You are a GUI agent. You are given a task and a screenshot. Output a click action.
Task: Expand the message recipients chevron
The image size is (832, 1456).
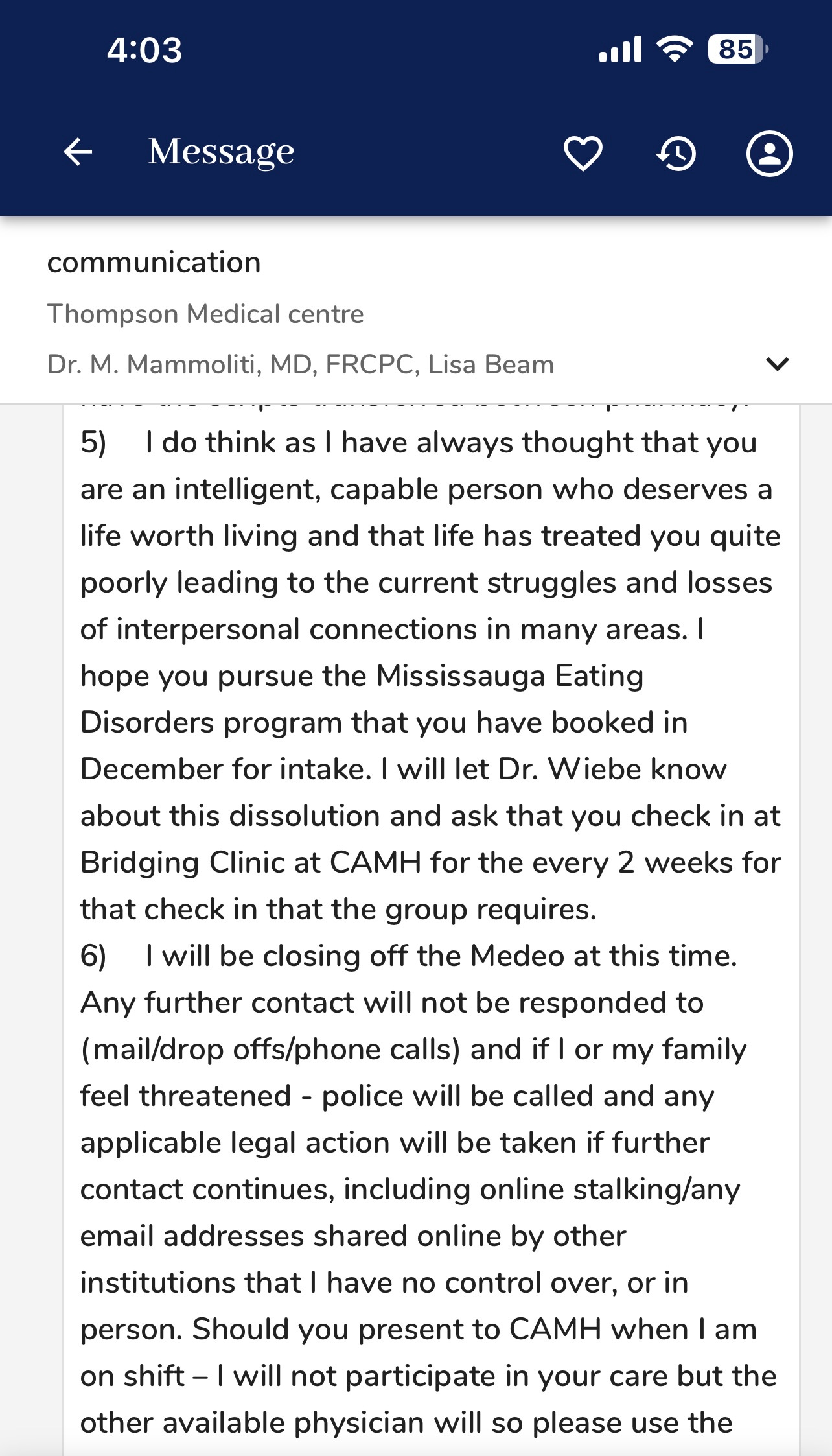tap(777, 364)
